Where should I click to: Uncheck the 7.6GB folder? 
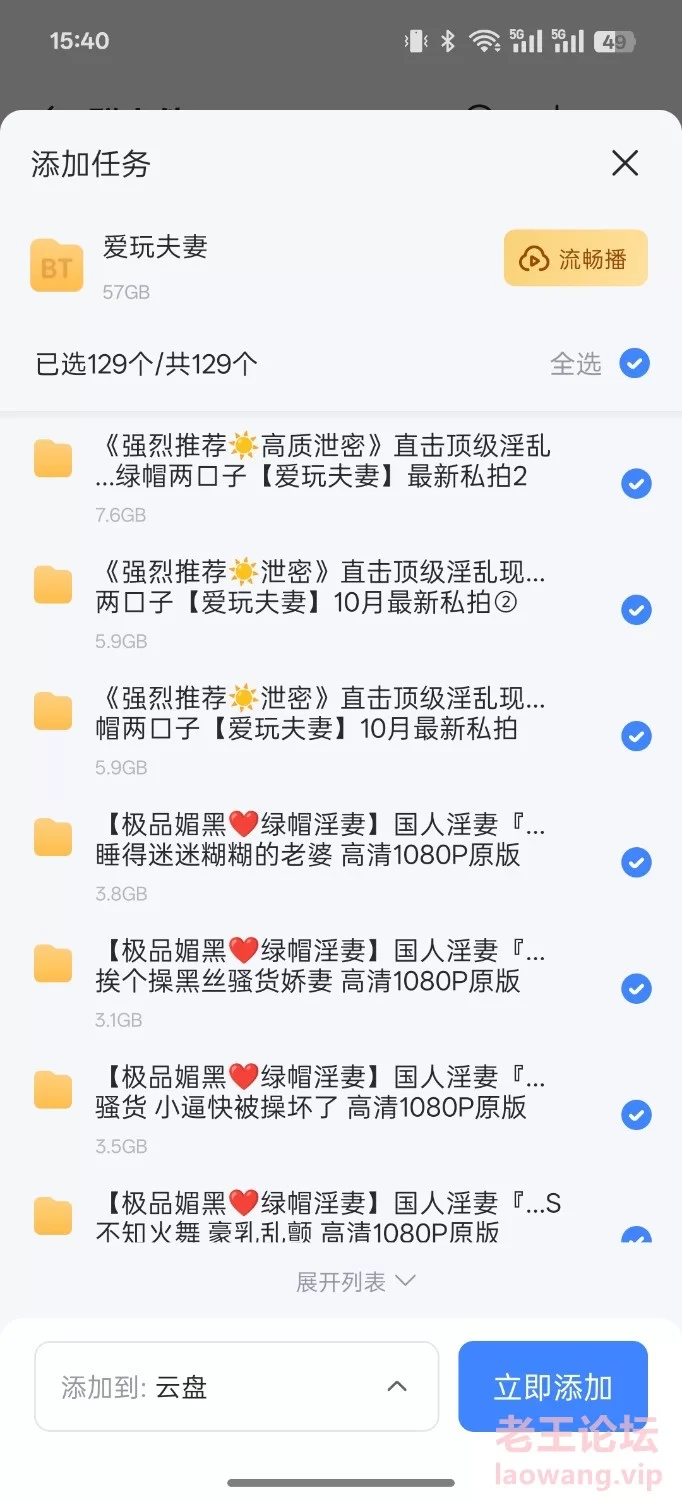[x=636, y=484]
